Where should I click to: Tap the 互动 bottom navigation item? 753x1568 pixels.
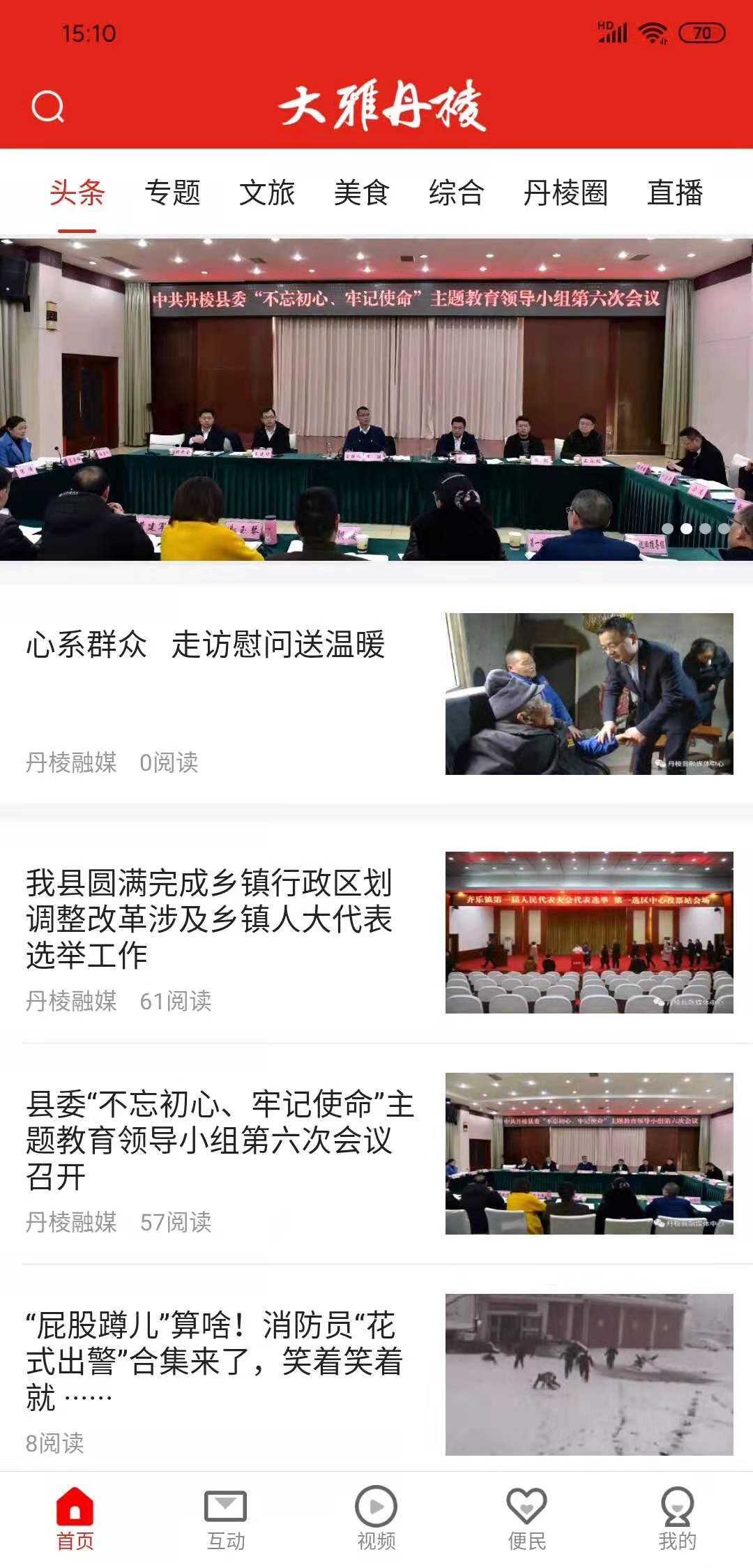tap(226, 1519)
